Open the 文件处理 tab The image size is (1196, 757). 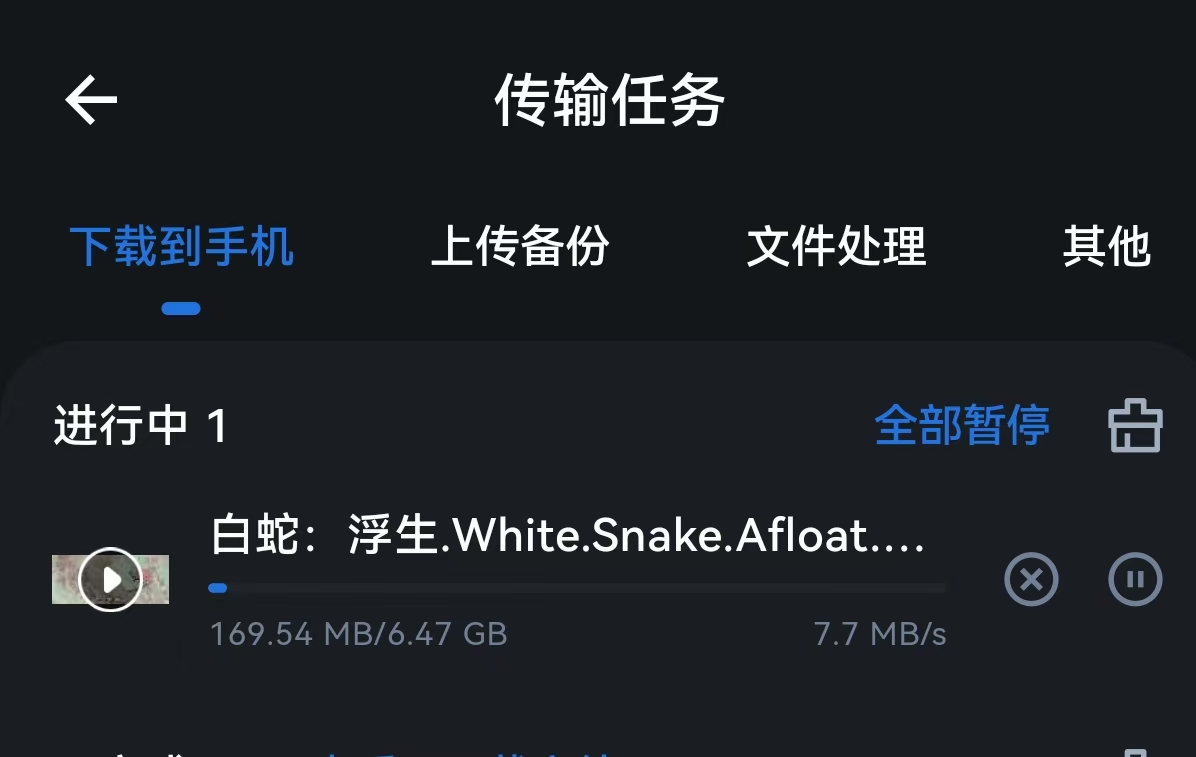(x=836, y=247)
